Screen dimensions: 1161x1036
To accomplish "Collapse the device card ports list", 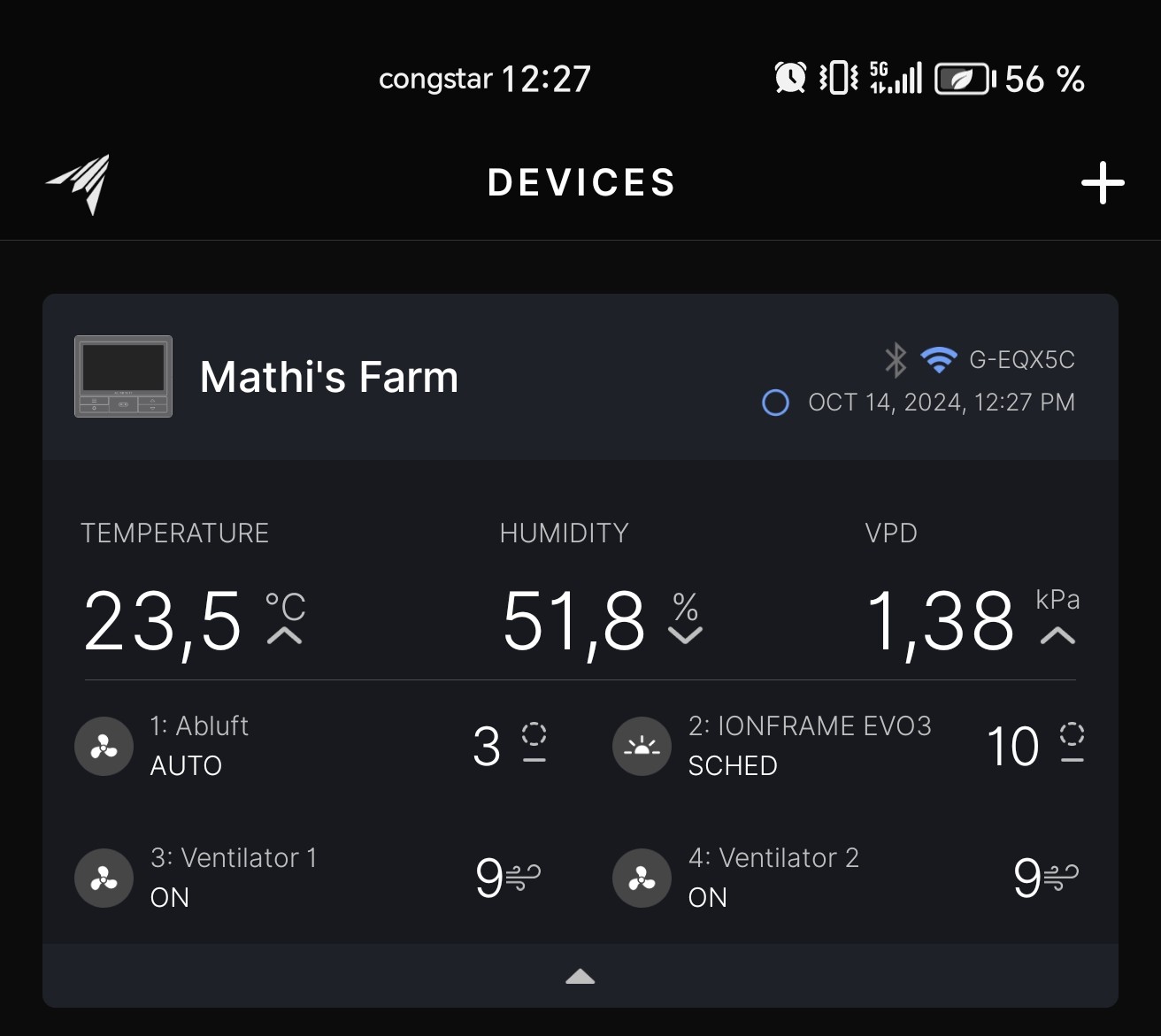I will click(580, 976).
